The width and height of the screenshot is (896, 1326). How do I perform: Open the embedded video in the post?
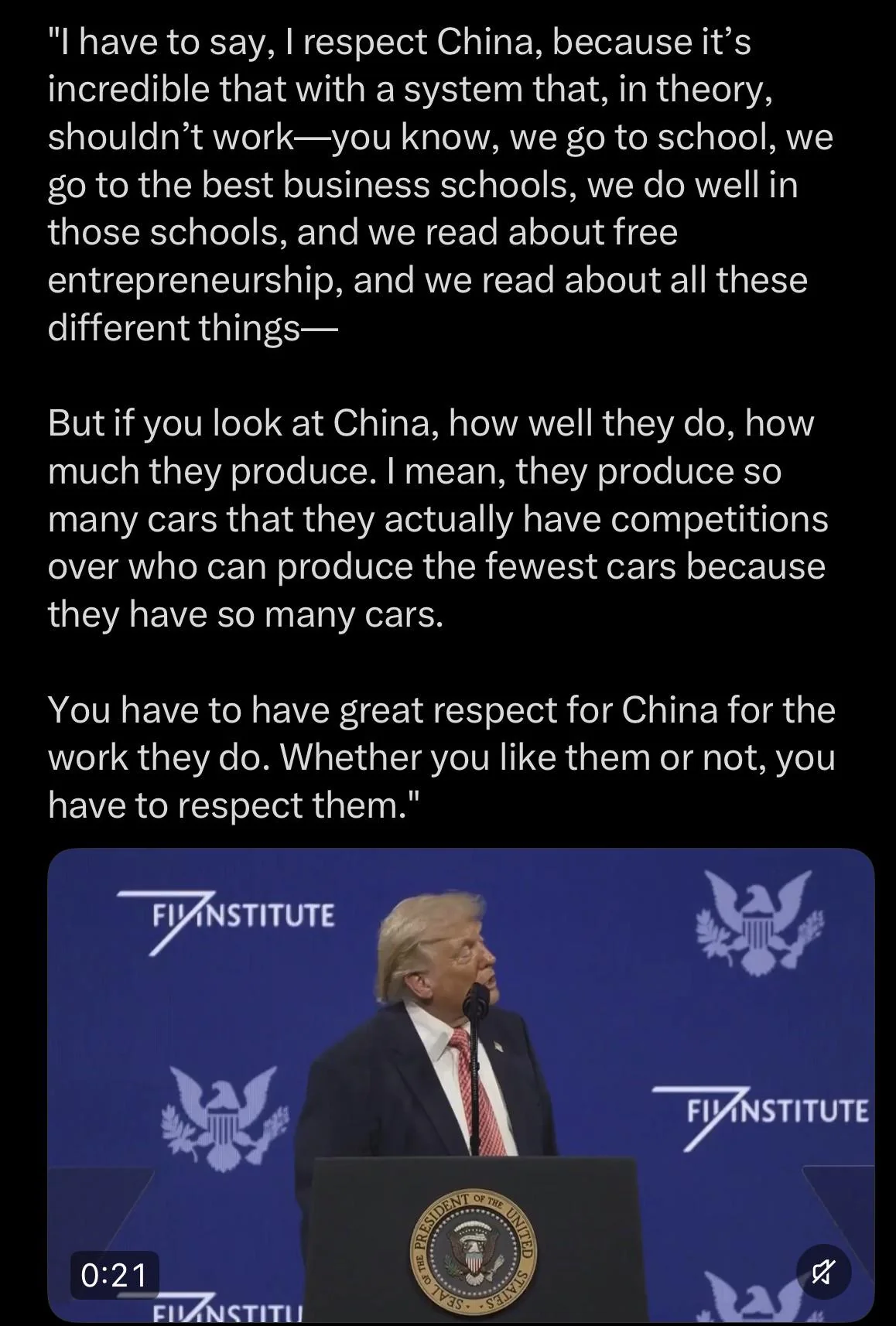tap(460, 1083)
